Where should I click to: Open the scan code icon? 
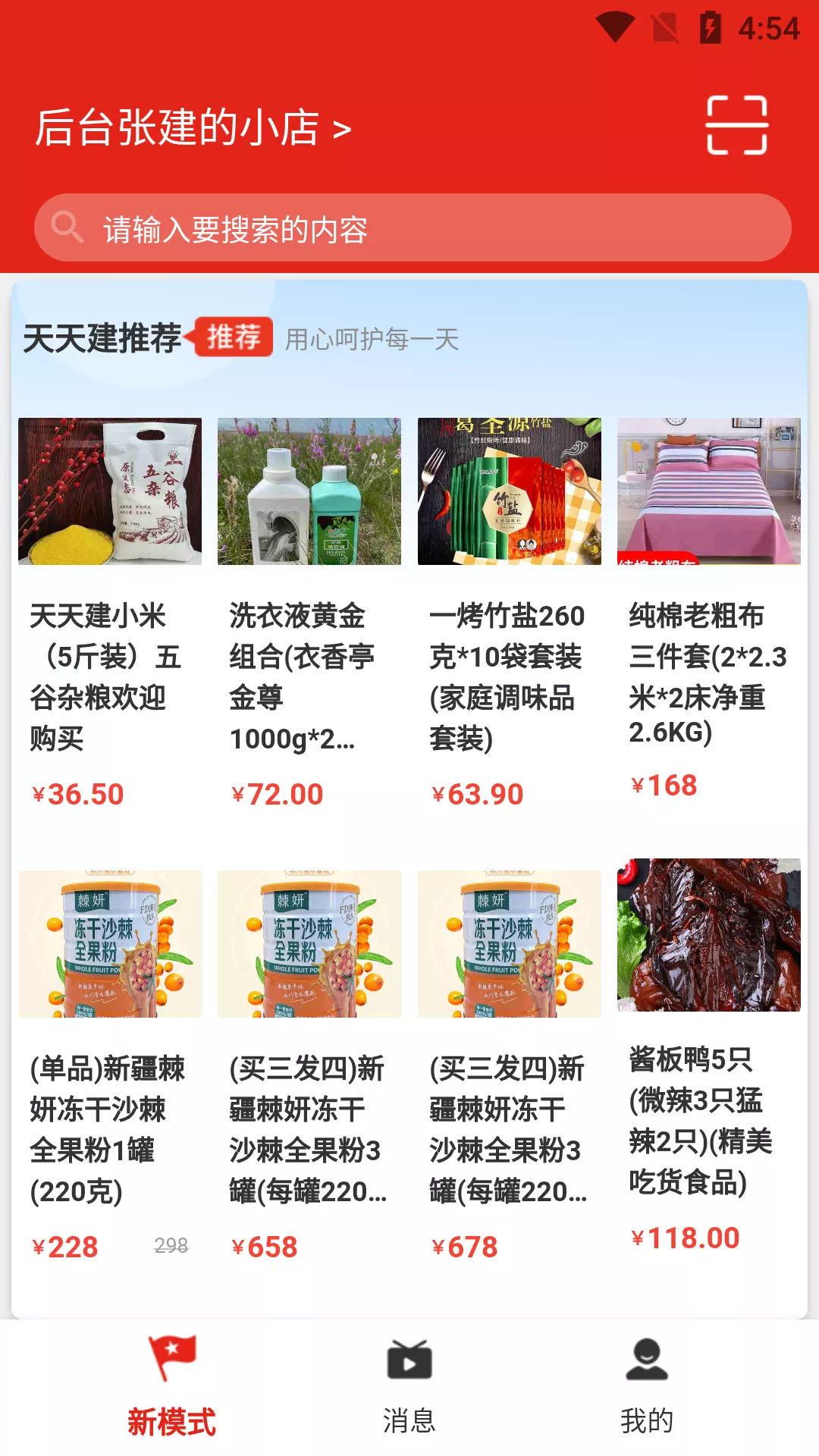click(x=736, y=125)
